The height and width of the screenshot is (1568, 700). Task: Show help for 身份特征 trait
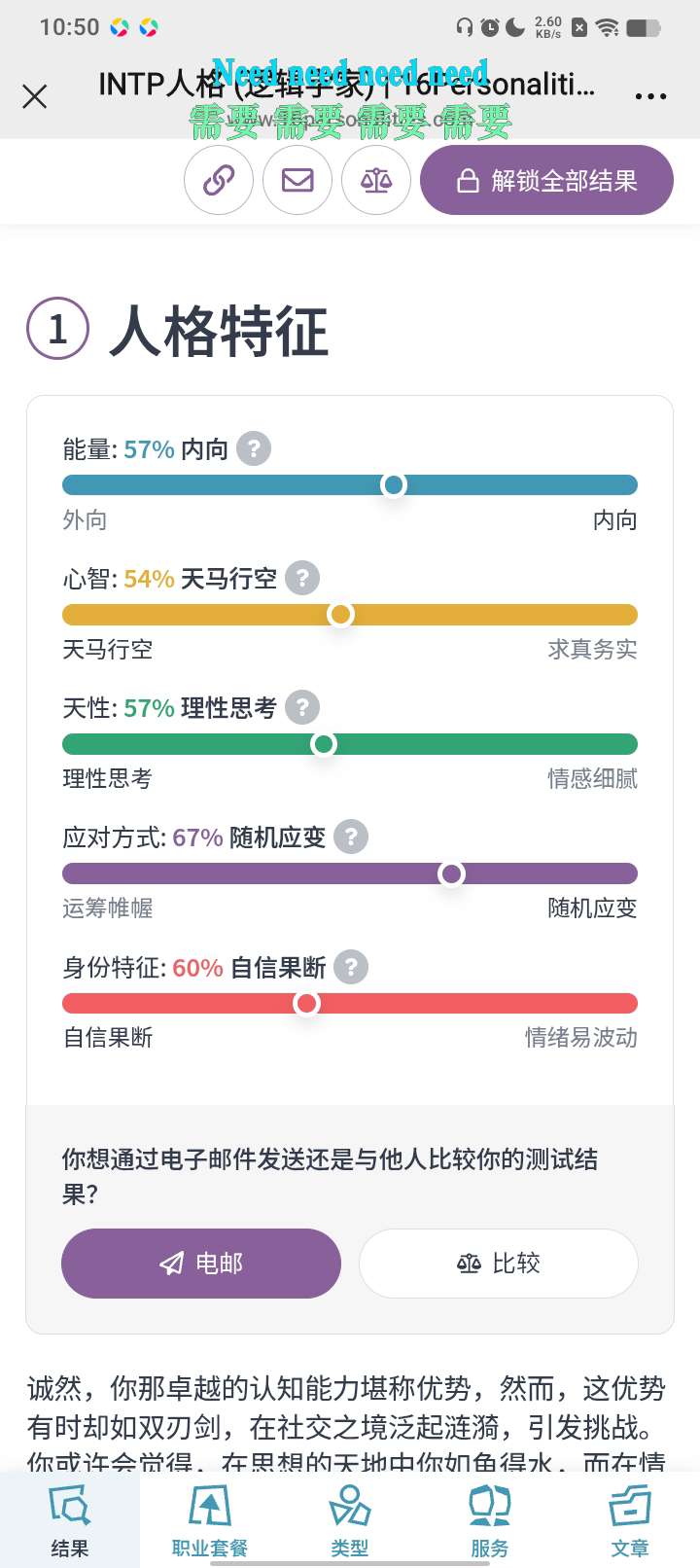[x=351, y=967]
